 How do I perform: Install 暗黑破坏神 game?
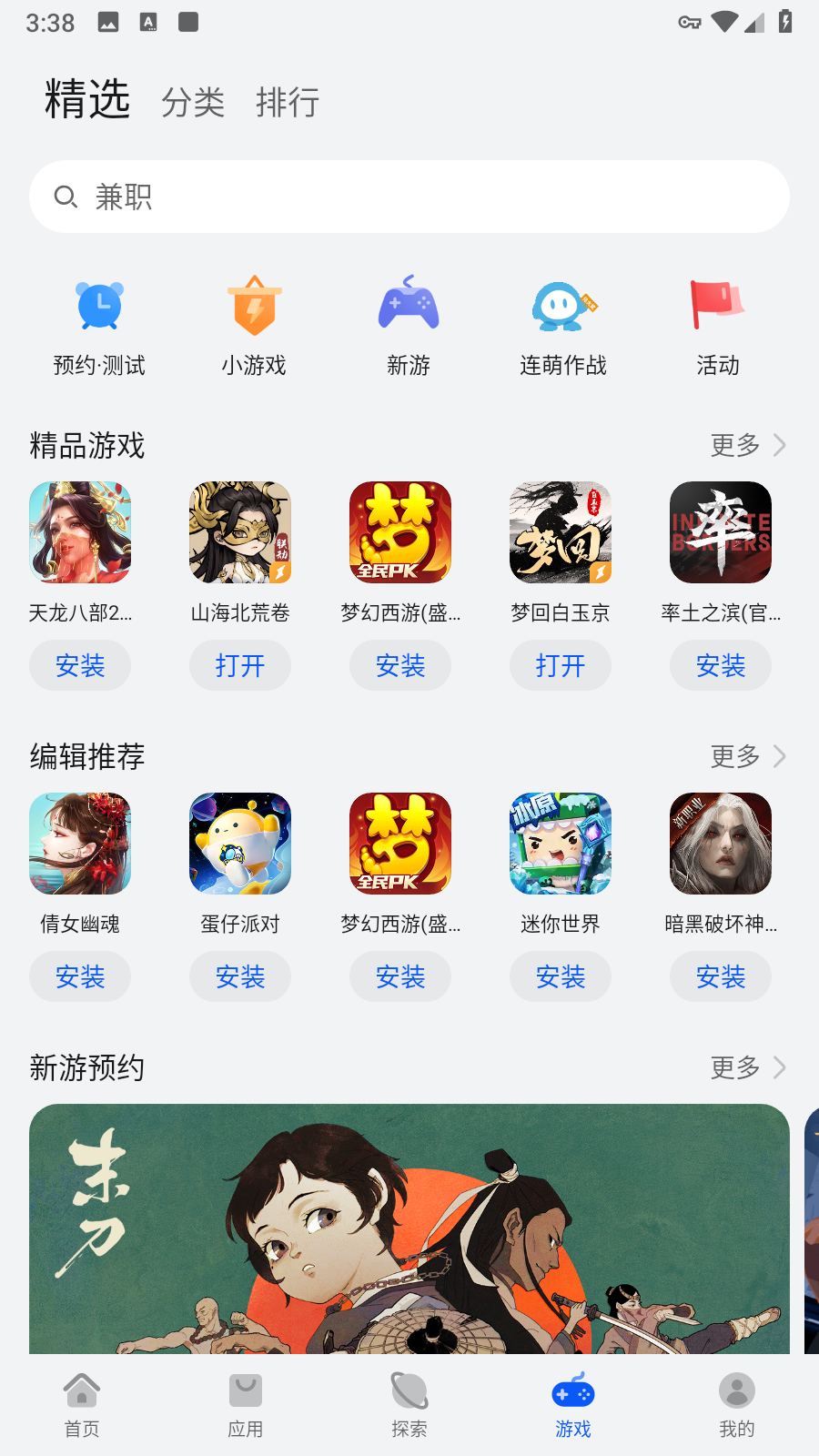click(x=721, y=977)
